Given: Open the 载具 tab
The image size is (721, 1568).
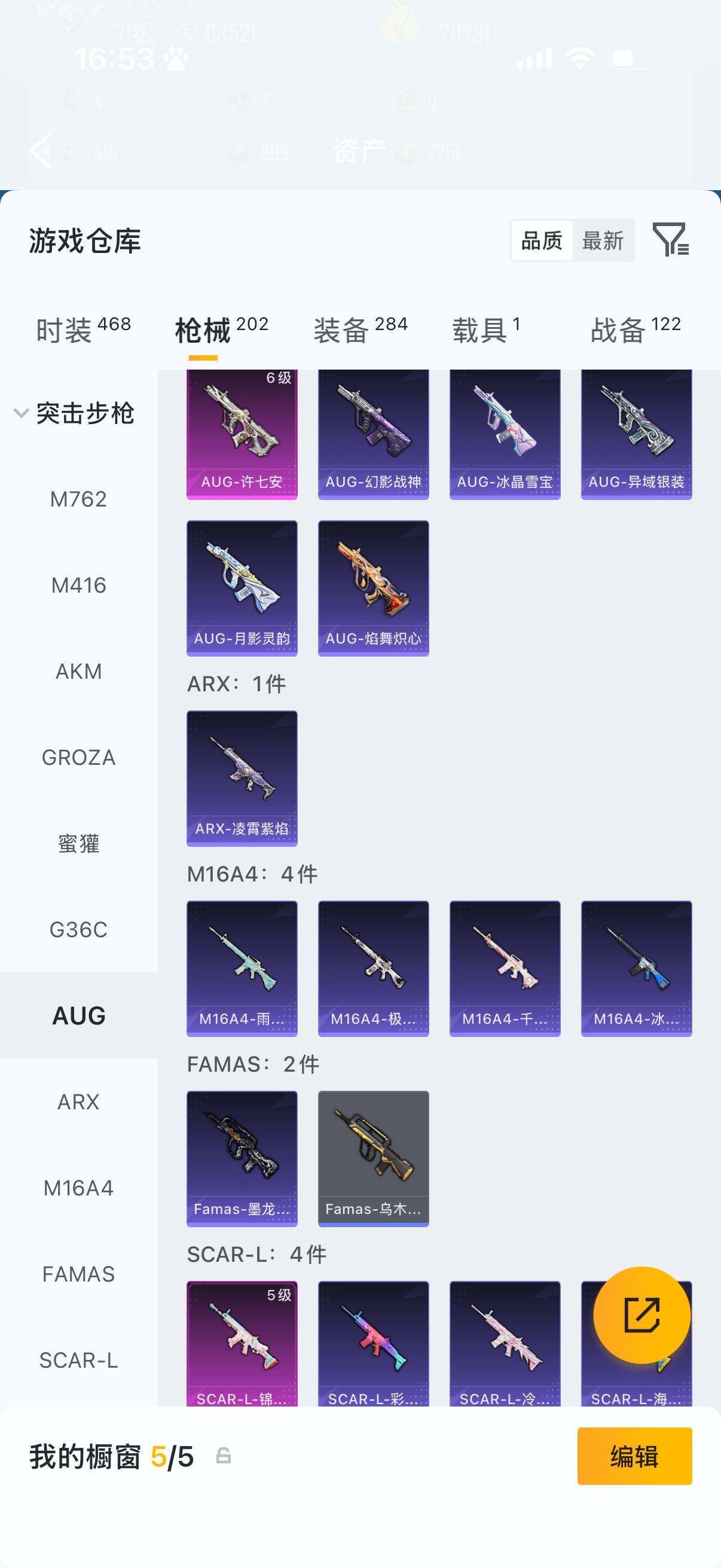Looking at the screenshot, I should point(485,330).
